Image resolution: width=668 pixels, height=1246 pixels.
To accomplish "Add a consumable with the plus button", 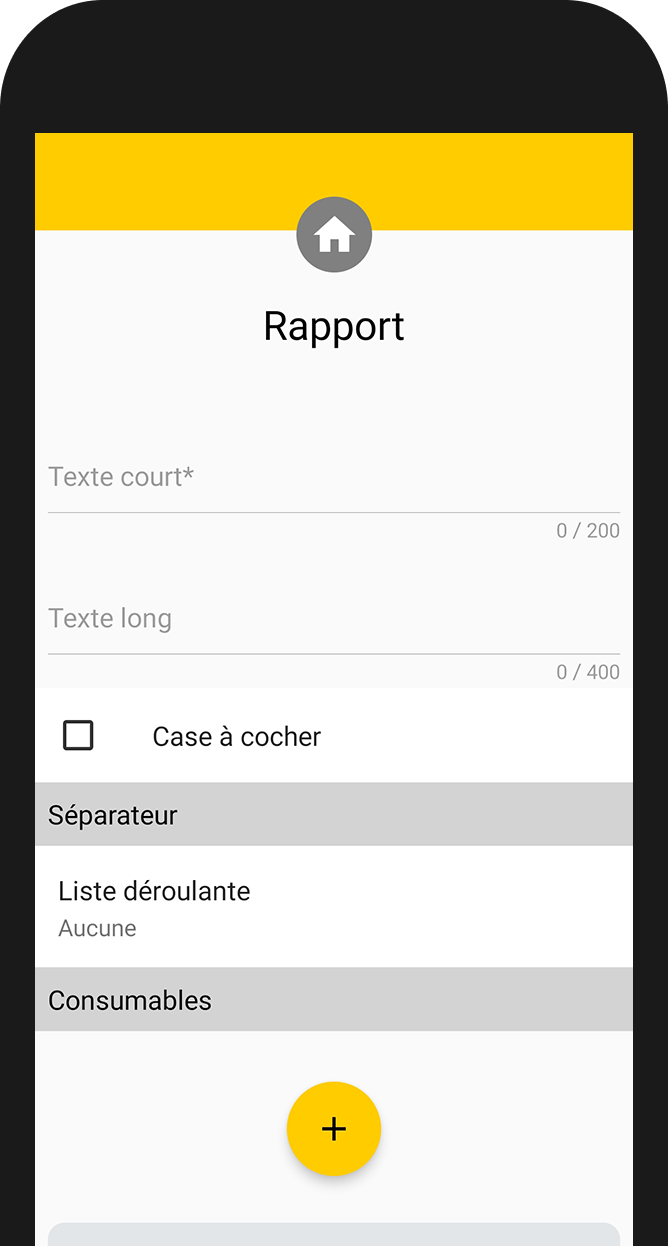I will point(334,1129).
